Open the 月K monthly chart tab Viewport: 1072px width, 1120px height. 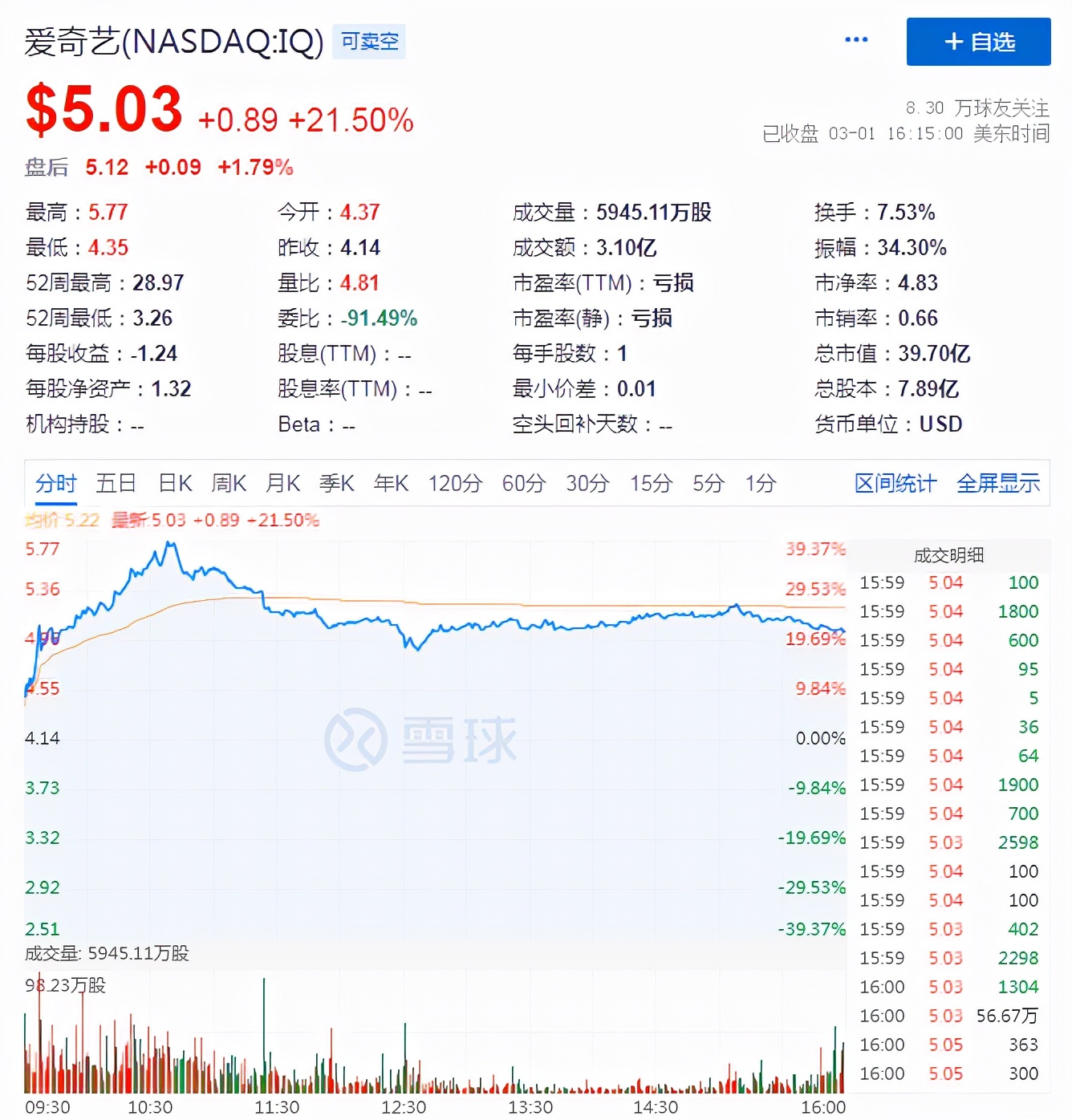pos(281,483)
